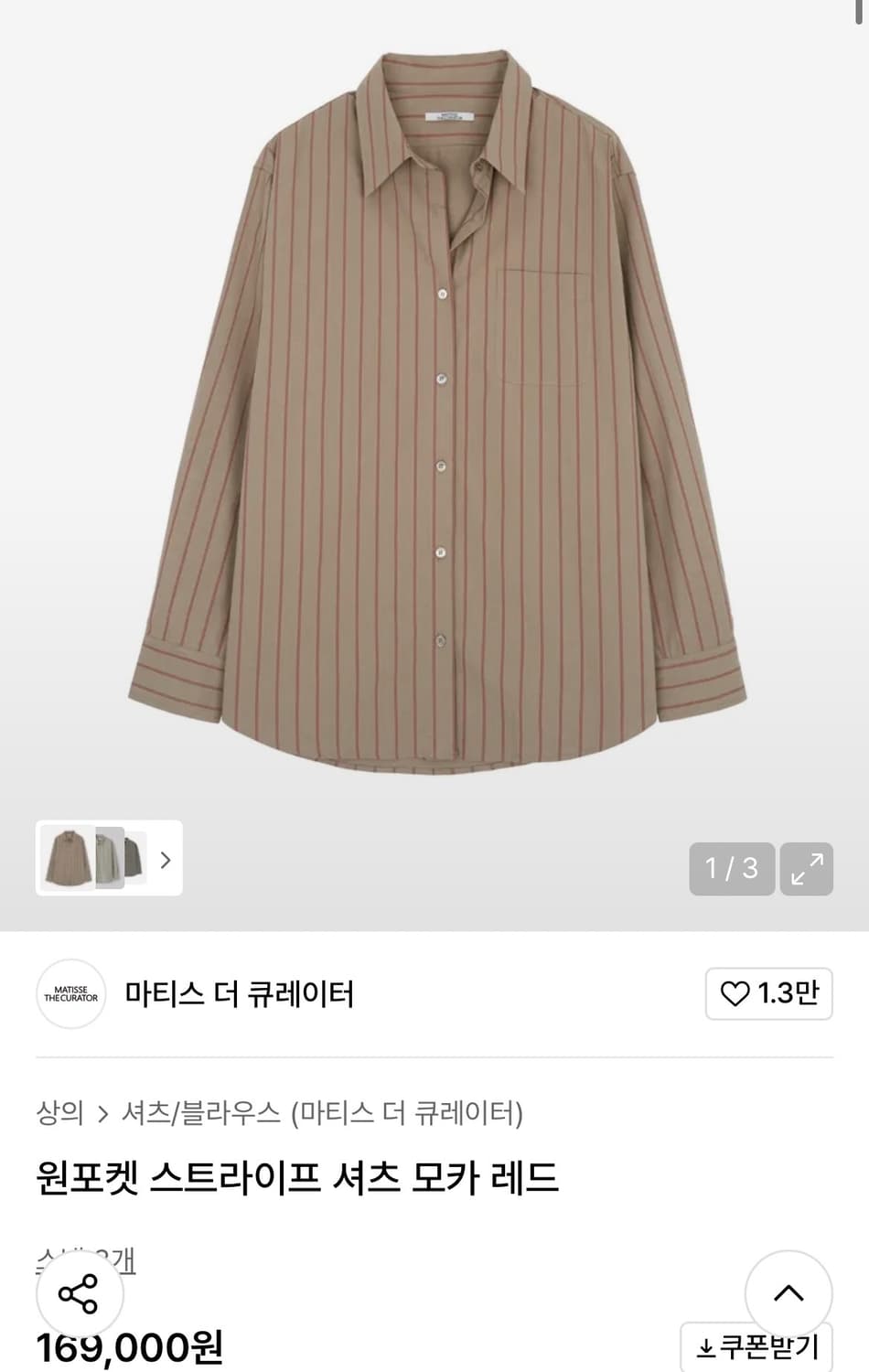Click the scroll-to-top arrow icon
The image size is (869, 1372).
click(788, 1294)
